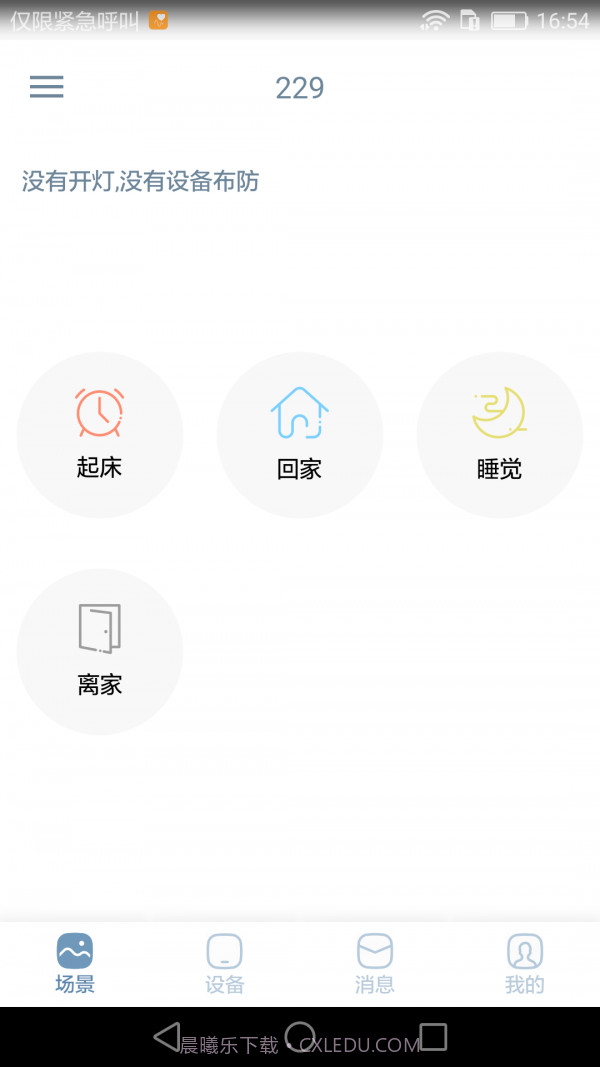Open the recent apps view
Screen dimensions: 600x1067
click(x=433, y=1037)
